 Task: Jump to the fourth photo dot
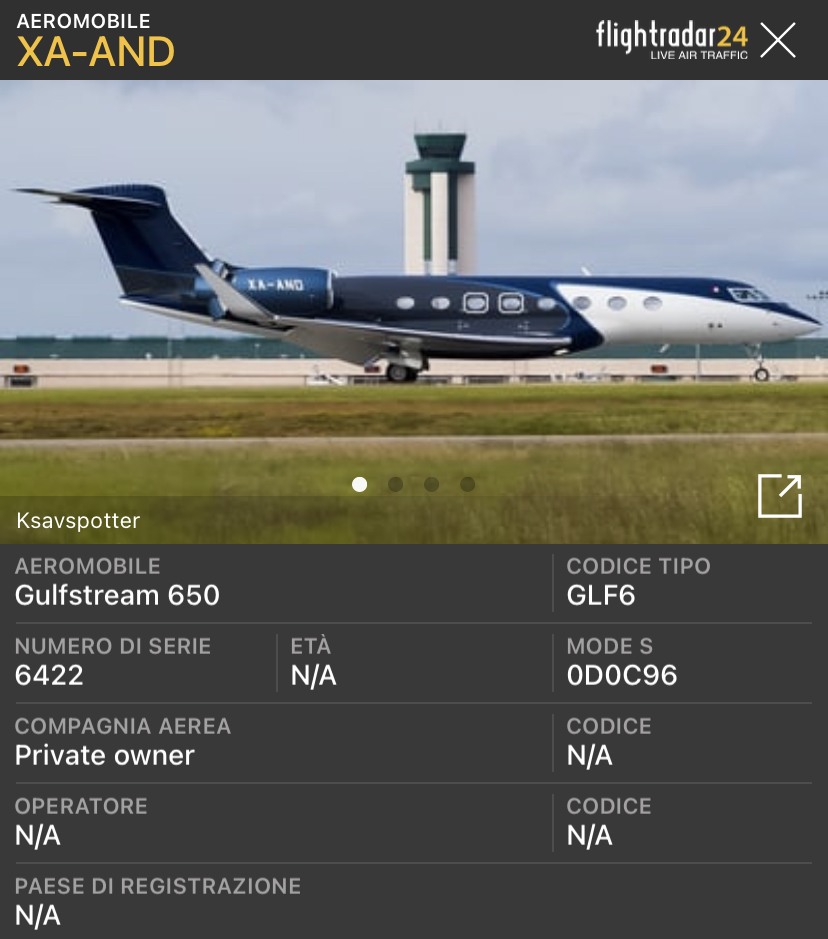pyautogui.click(x=468, y=485)
